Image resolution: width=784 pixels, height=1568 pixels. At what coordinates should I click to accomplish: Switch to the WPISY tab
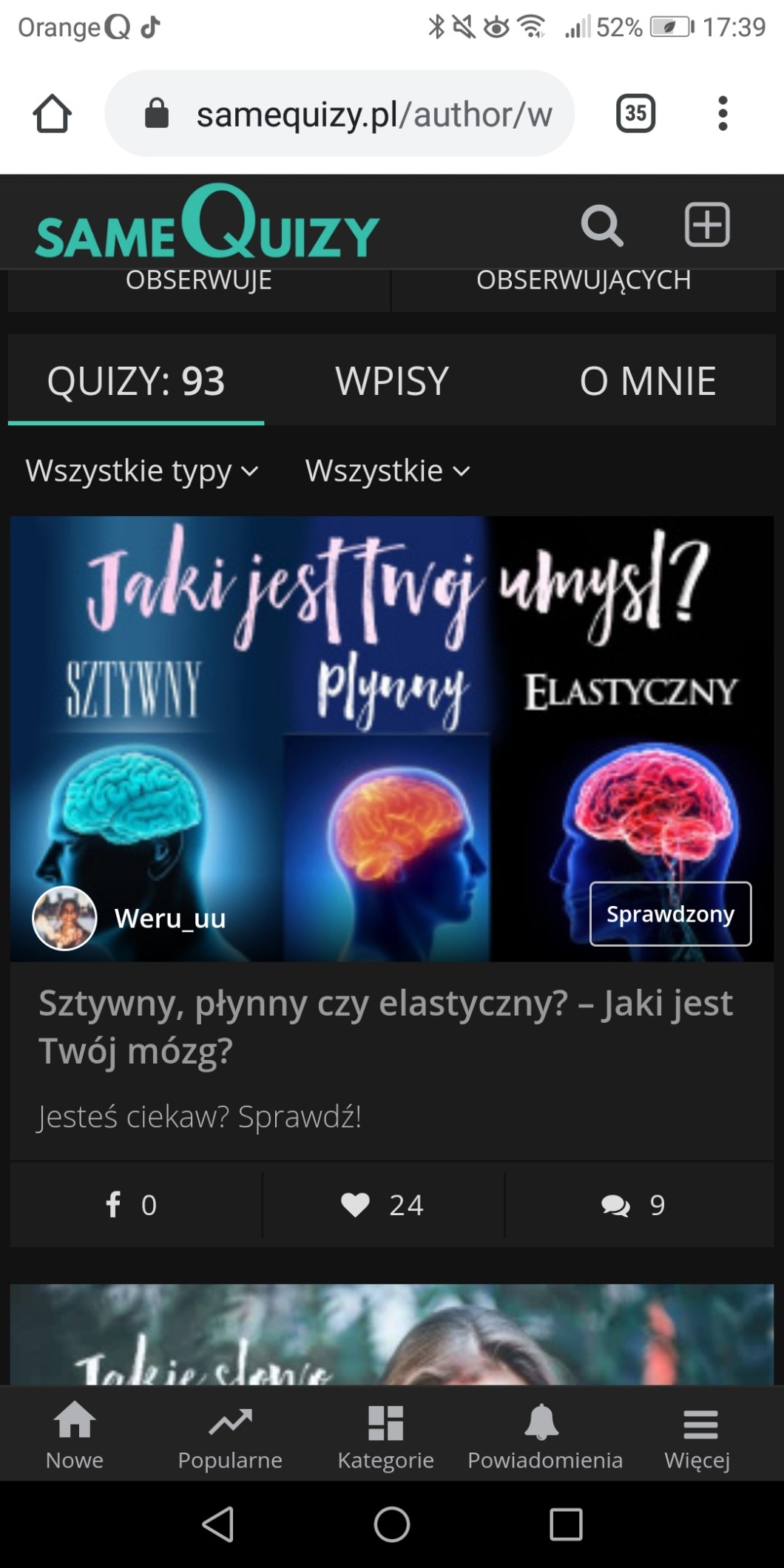392,380
